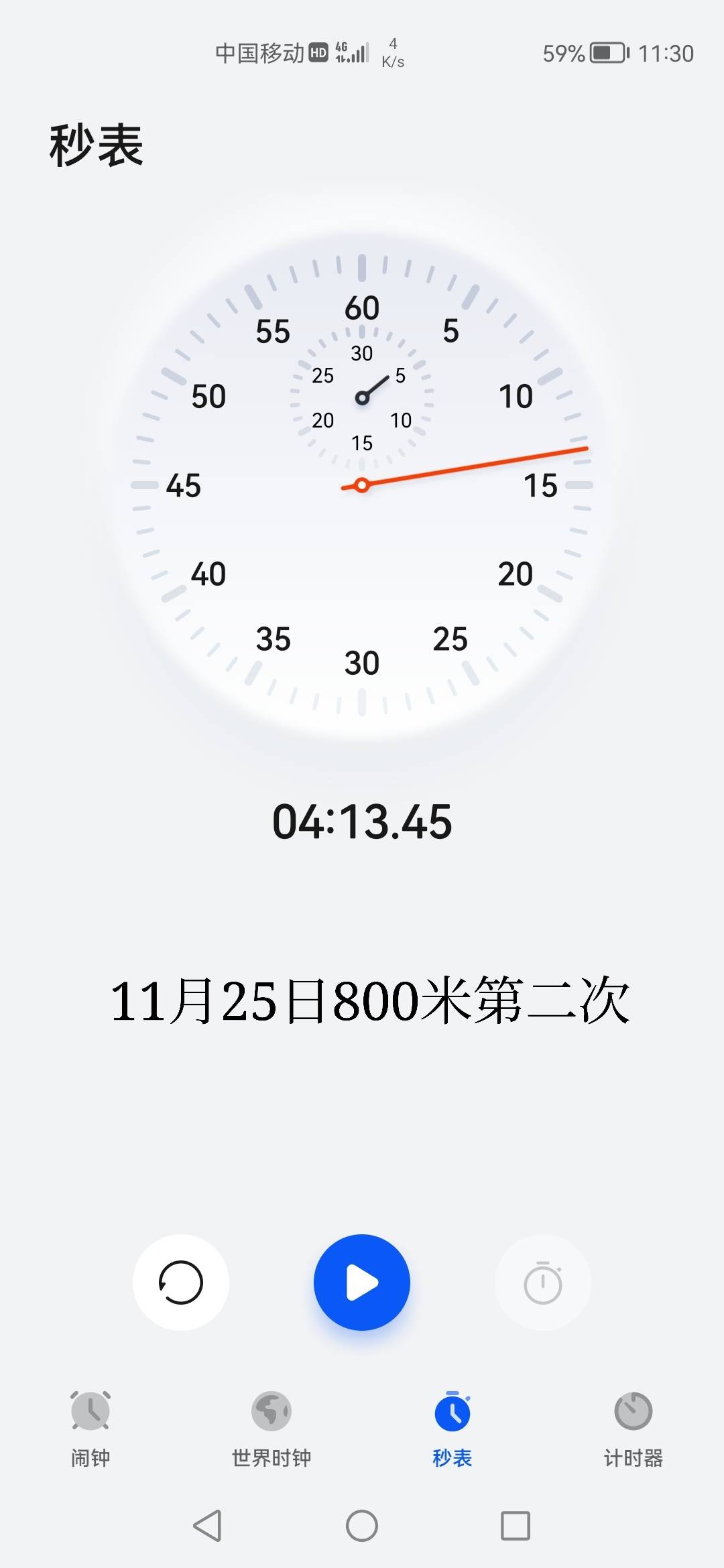
Task: Tap the alarm clock icon in bottom navigation
Action: (x=90, y=1411)
